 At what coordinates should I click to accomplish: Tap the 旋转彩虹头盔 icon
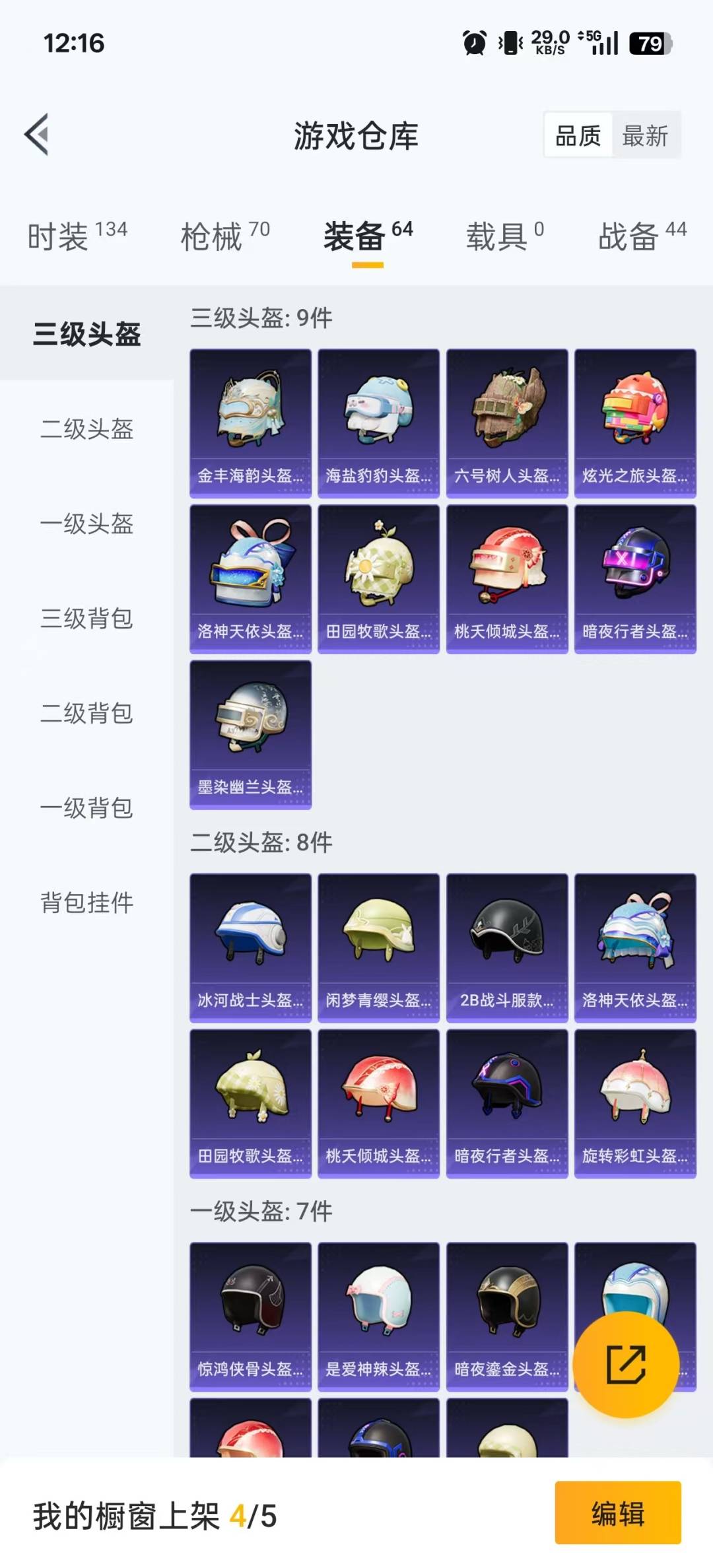click(634, 1096)
